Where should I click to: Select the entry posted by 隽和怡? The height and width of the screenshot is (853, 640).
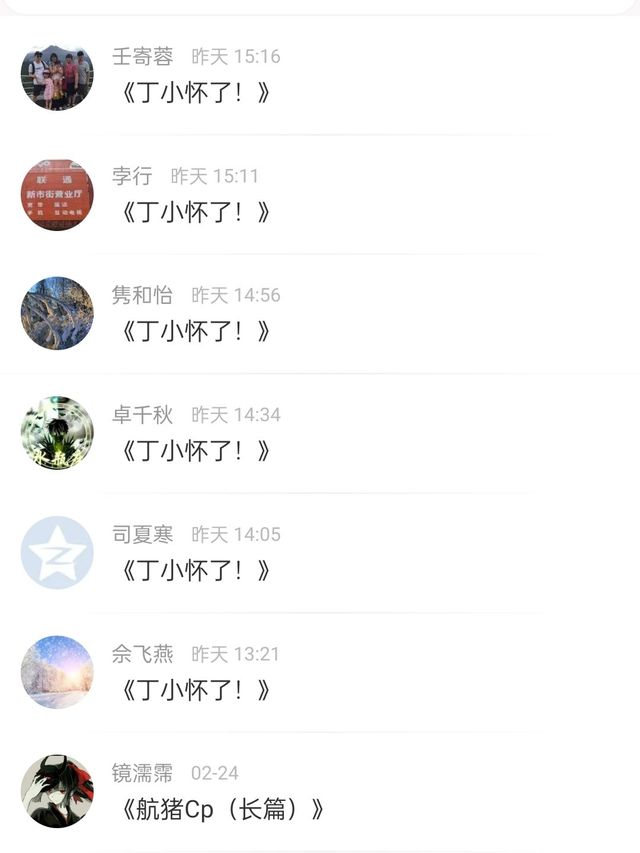point(195,331)
